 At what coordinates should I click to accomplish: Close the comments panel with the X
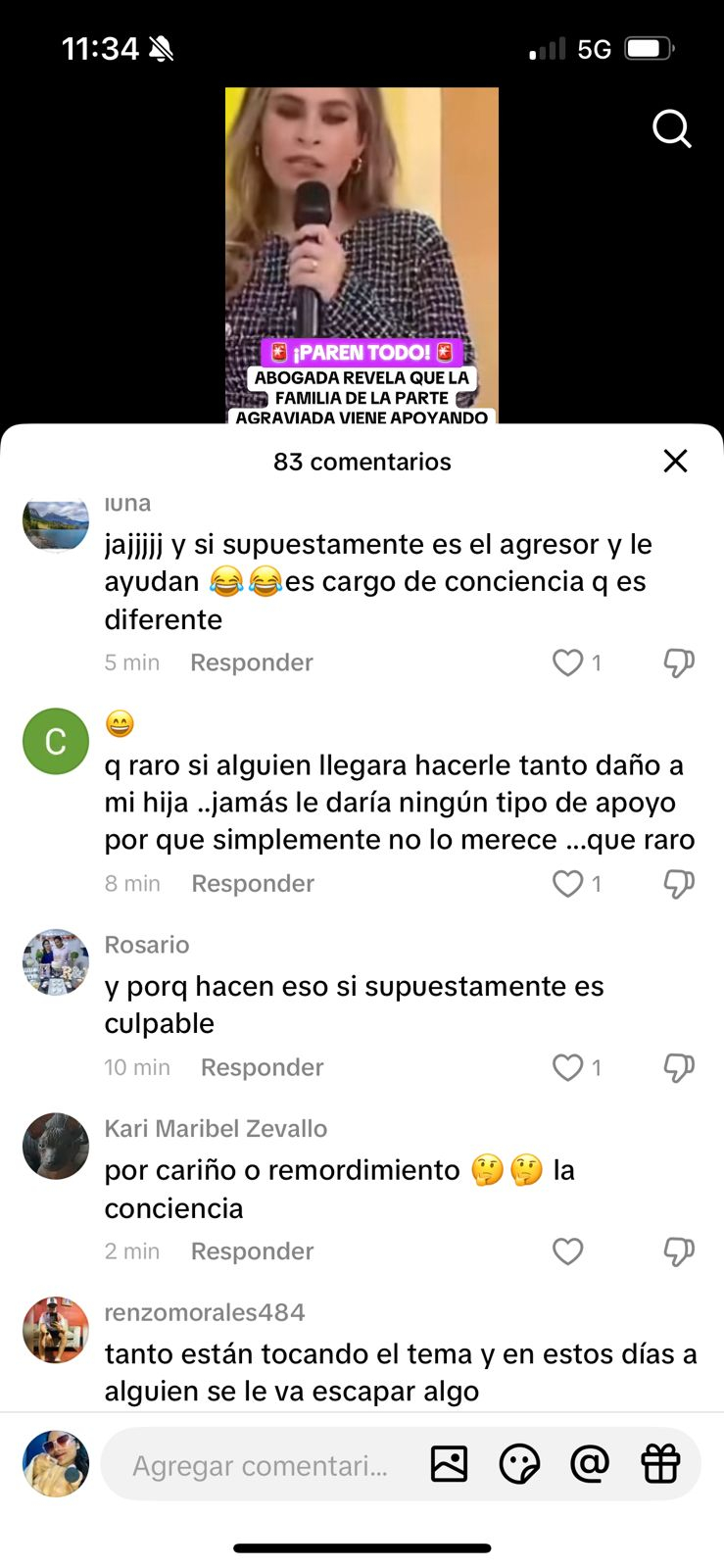click(x=675, y=462)
